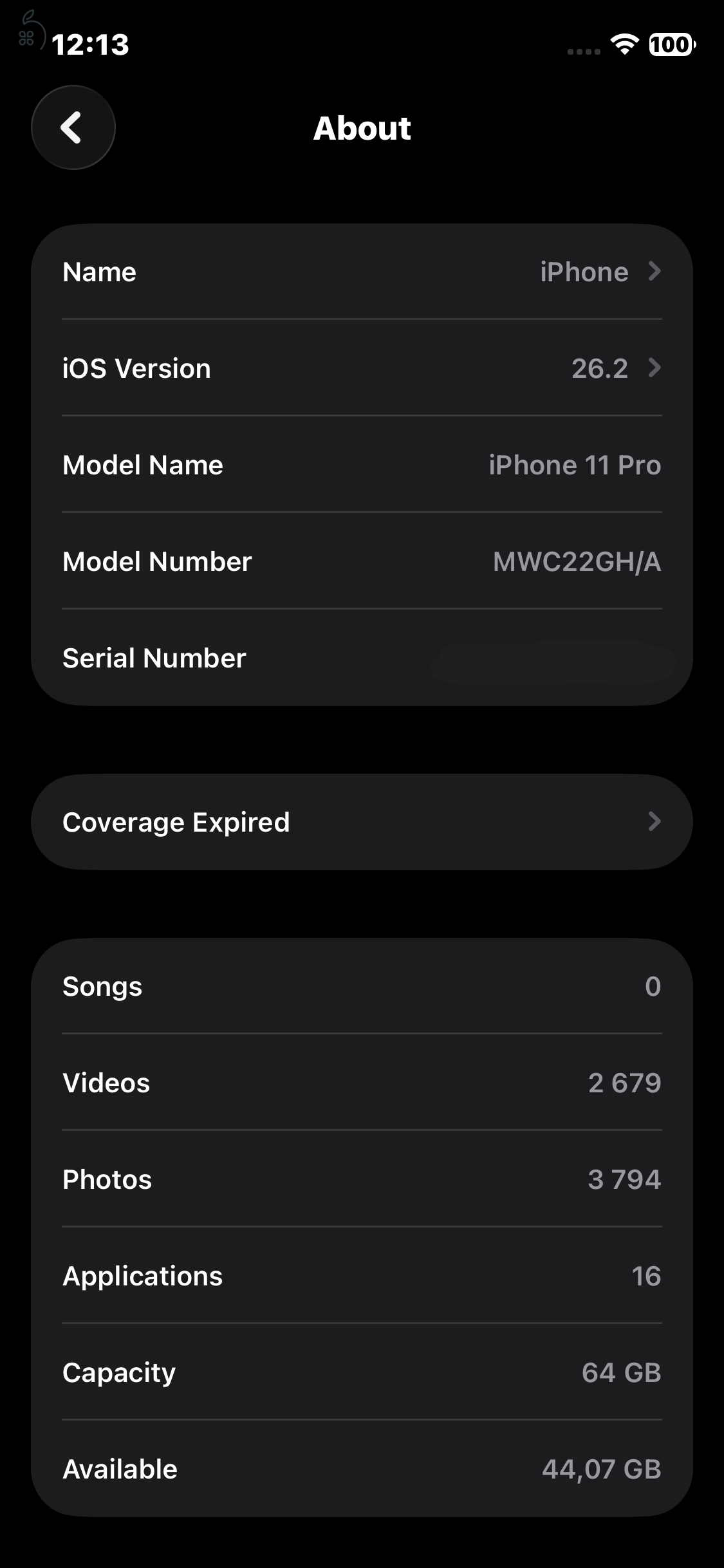Tap the chevron beside iOS Version 26.2
The image size is (724, 1568).
point(654,368)
